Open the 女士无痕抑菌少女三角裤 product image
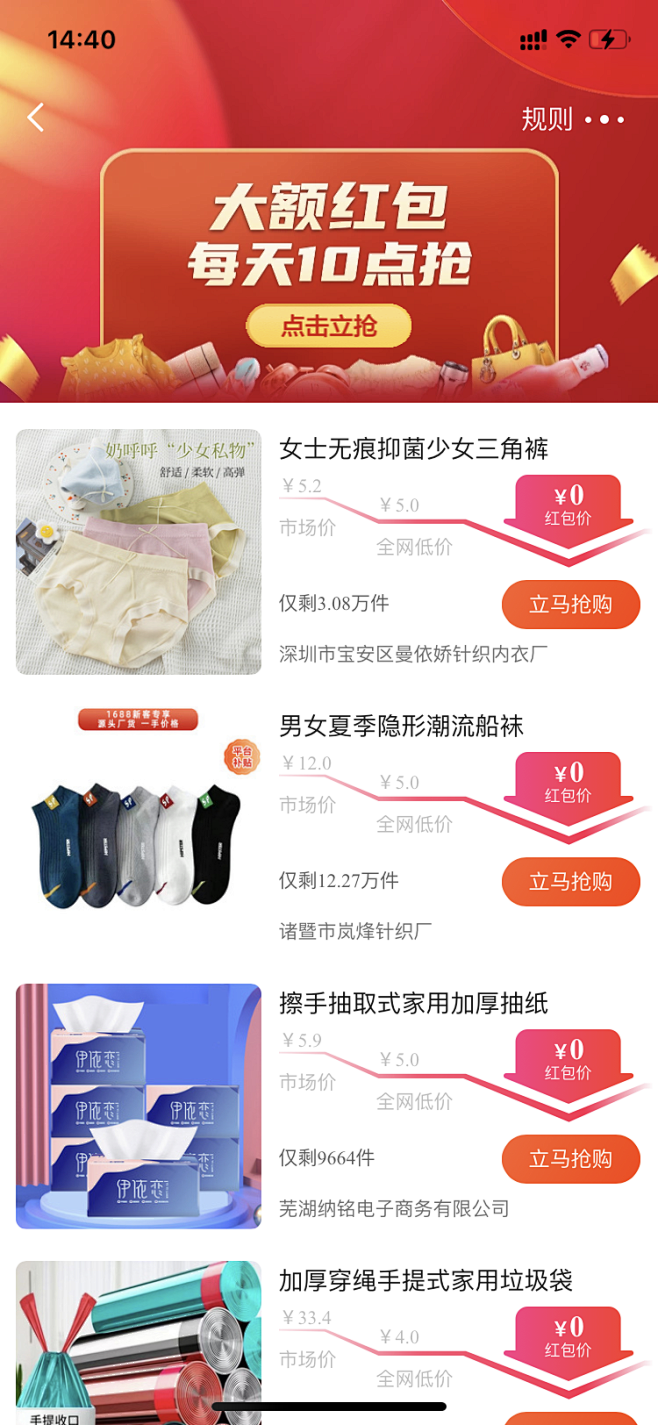The height and width of the screenshot is (1425, 658). point(138,552)
